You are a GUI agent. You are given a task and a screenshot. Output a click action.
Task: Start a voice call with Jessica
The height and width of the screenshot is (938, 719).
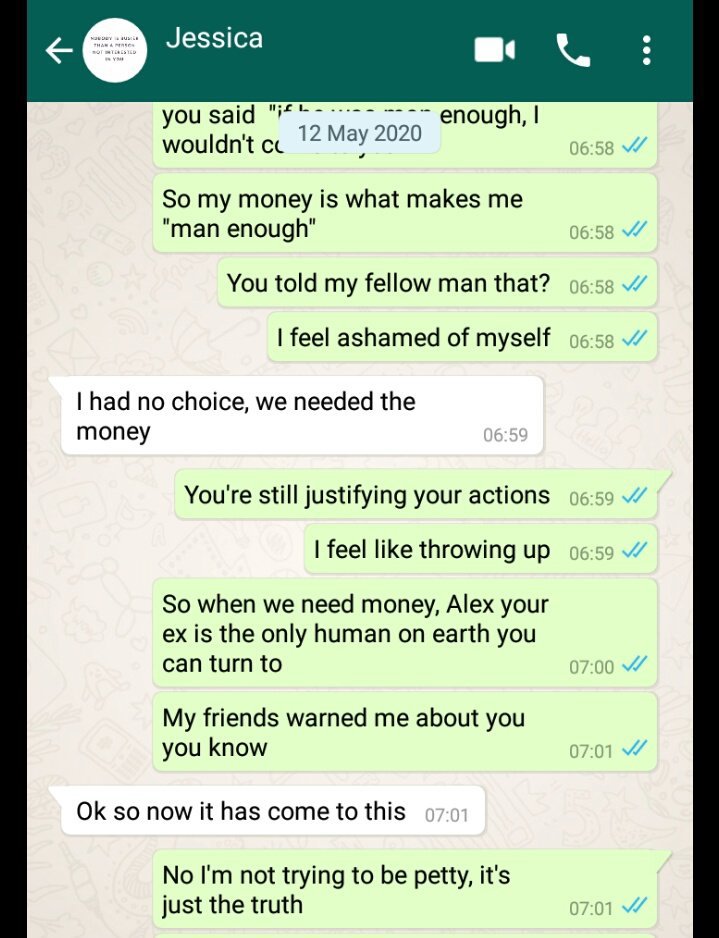[573, 50]
